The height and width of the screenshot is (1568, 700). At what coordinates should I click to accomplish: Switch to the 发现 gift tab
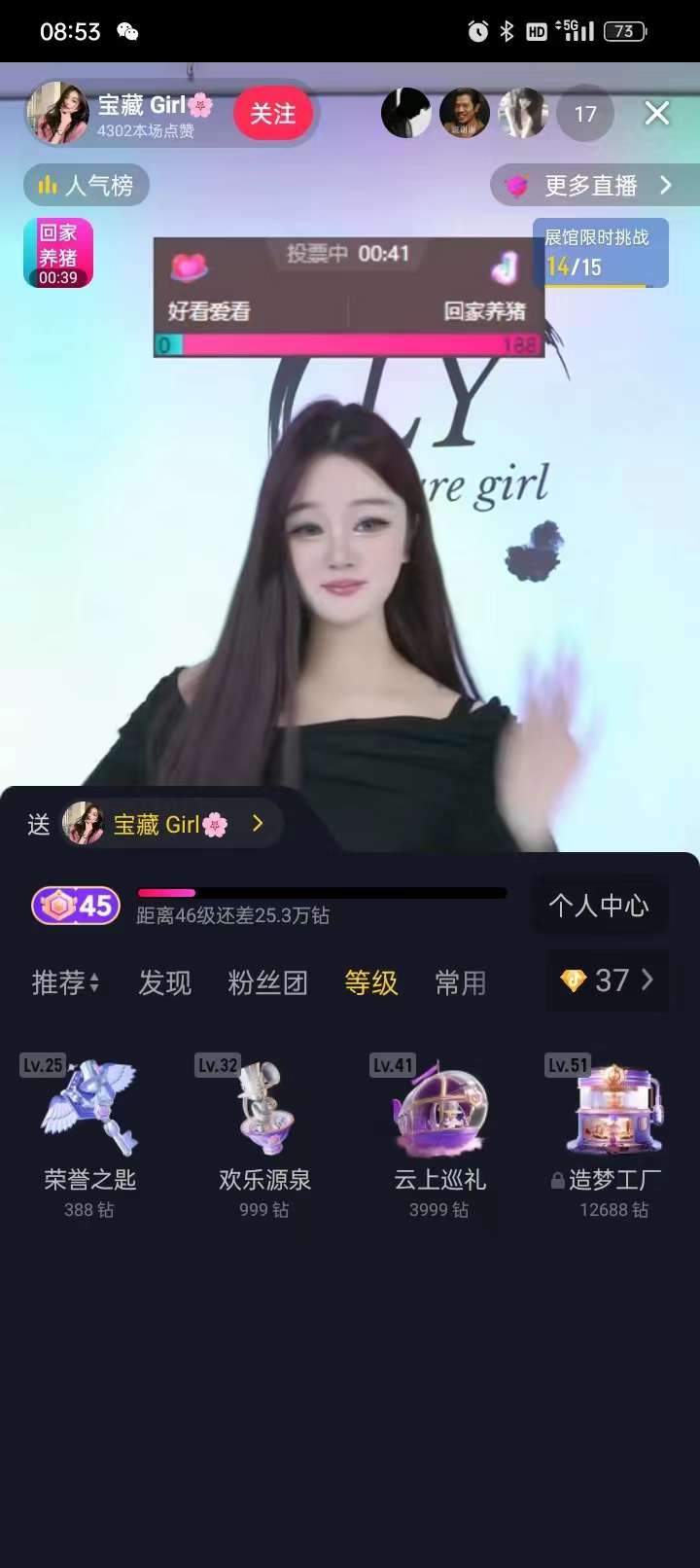[x=164, y=982]
